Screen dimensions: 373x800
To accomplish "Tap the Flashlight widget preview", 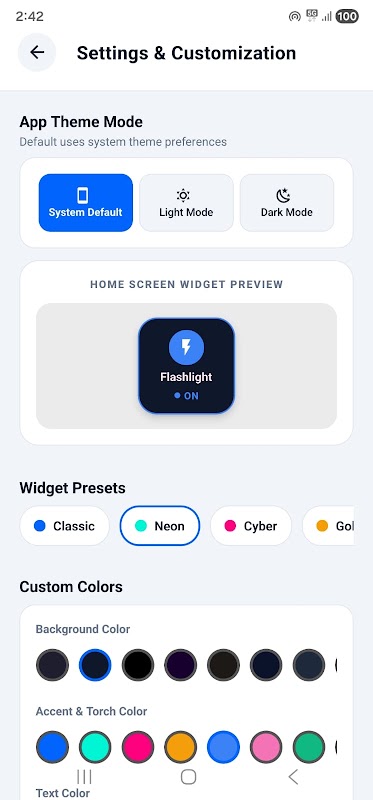I will (186, 365).
